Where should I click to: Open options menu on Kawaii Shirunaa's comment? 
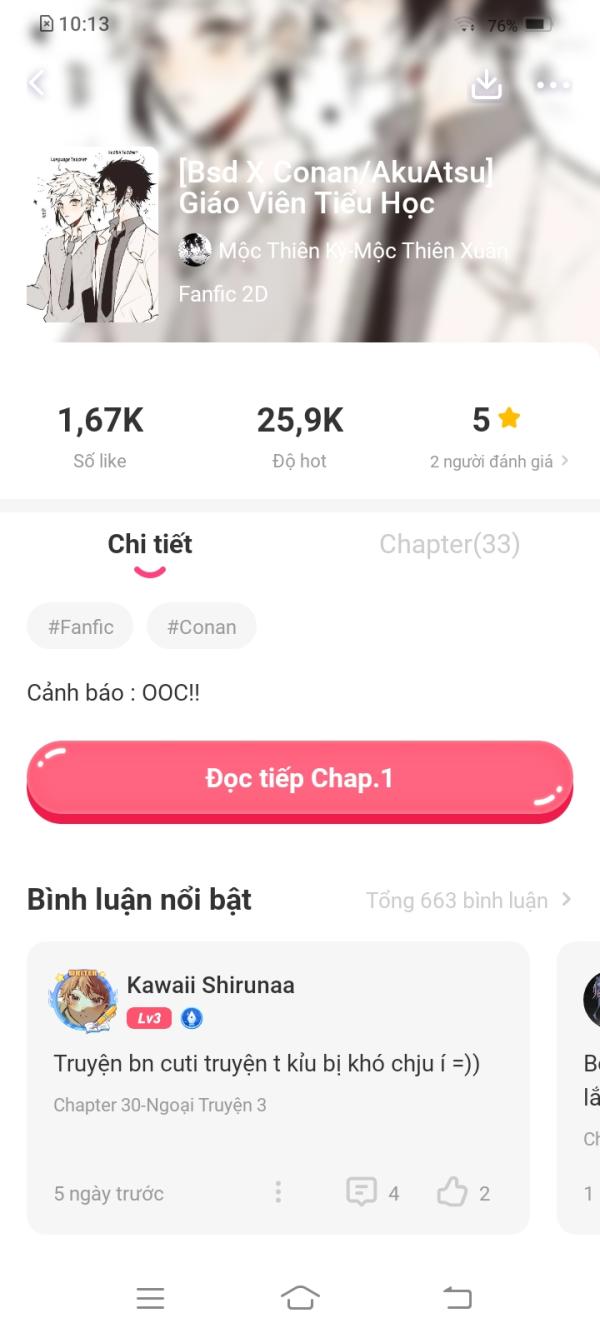(278, 1192)
